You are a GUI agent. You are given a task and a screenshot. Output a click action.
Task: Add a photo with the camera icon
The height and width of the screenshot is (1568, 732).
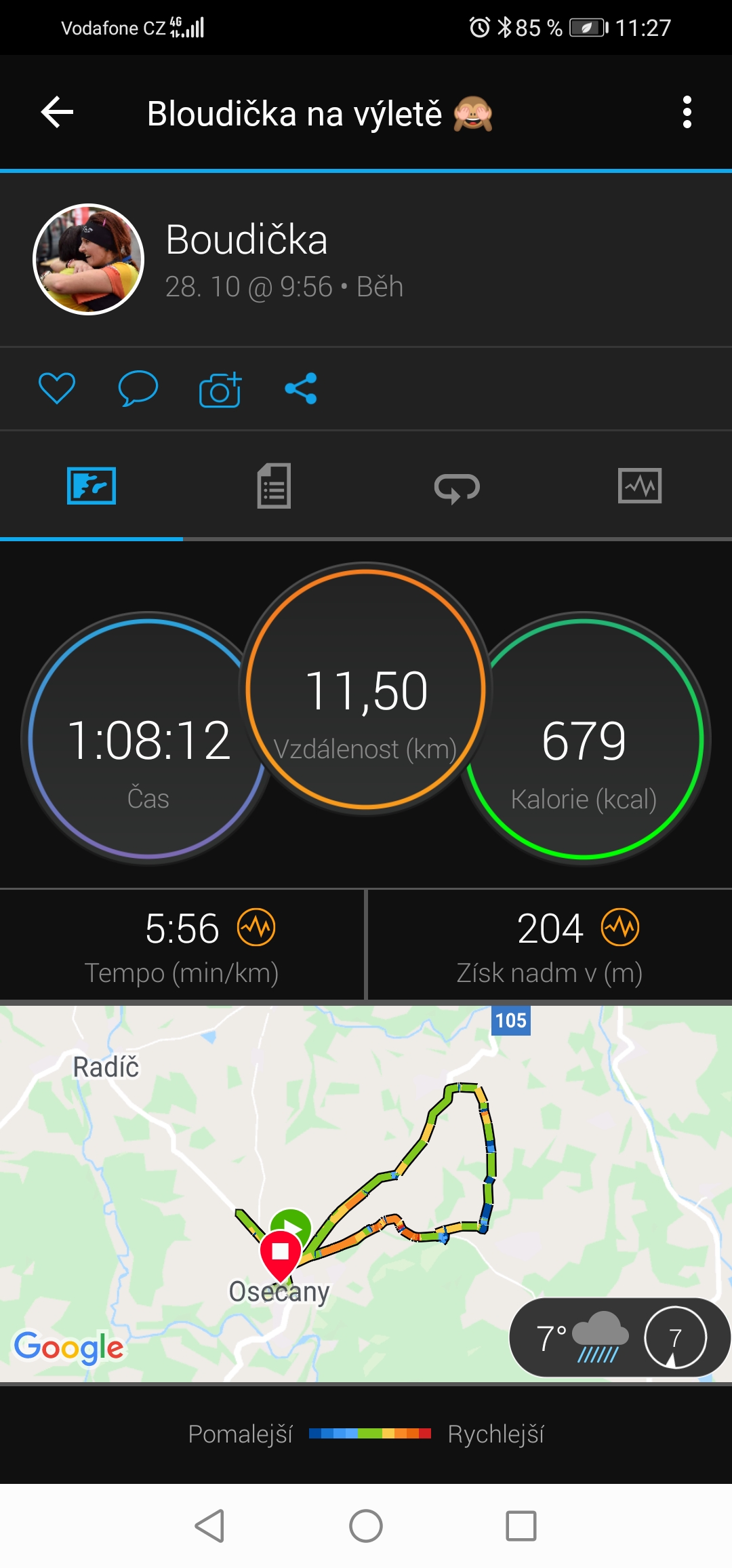pos(220,389)
